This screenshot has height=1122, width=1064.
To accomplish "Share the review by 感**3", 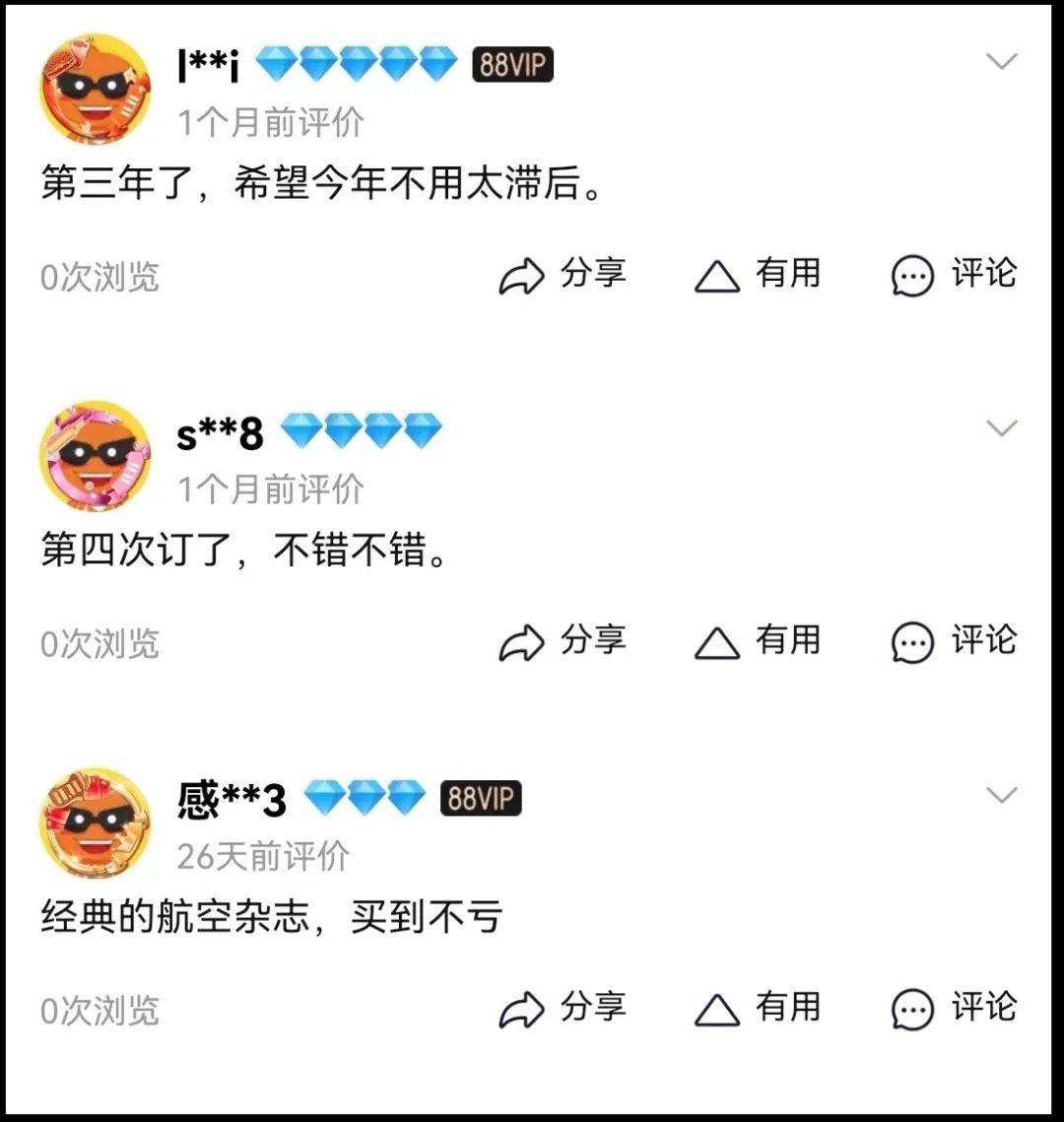I will [562, 1009].
